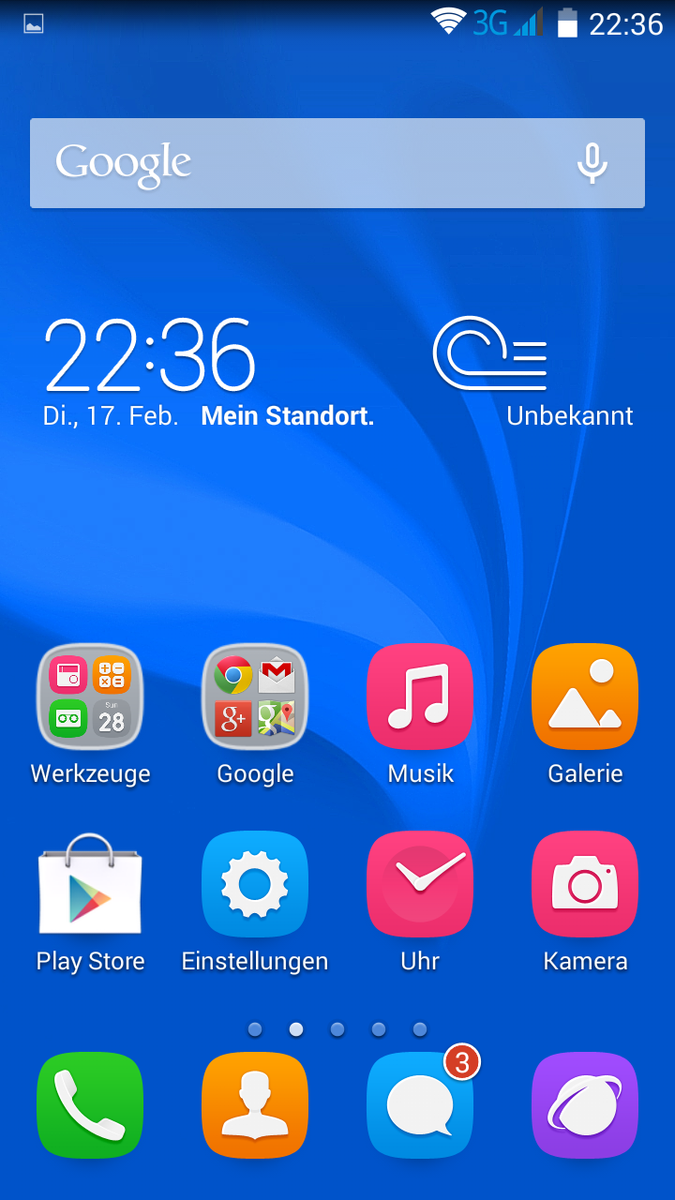675x1200 pixels.
Task: Open messages with 3 unread
Action: point(420,1105)
